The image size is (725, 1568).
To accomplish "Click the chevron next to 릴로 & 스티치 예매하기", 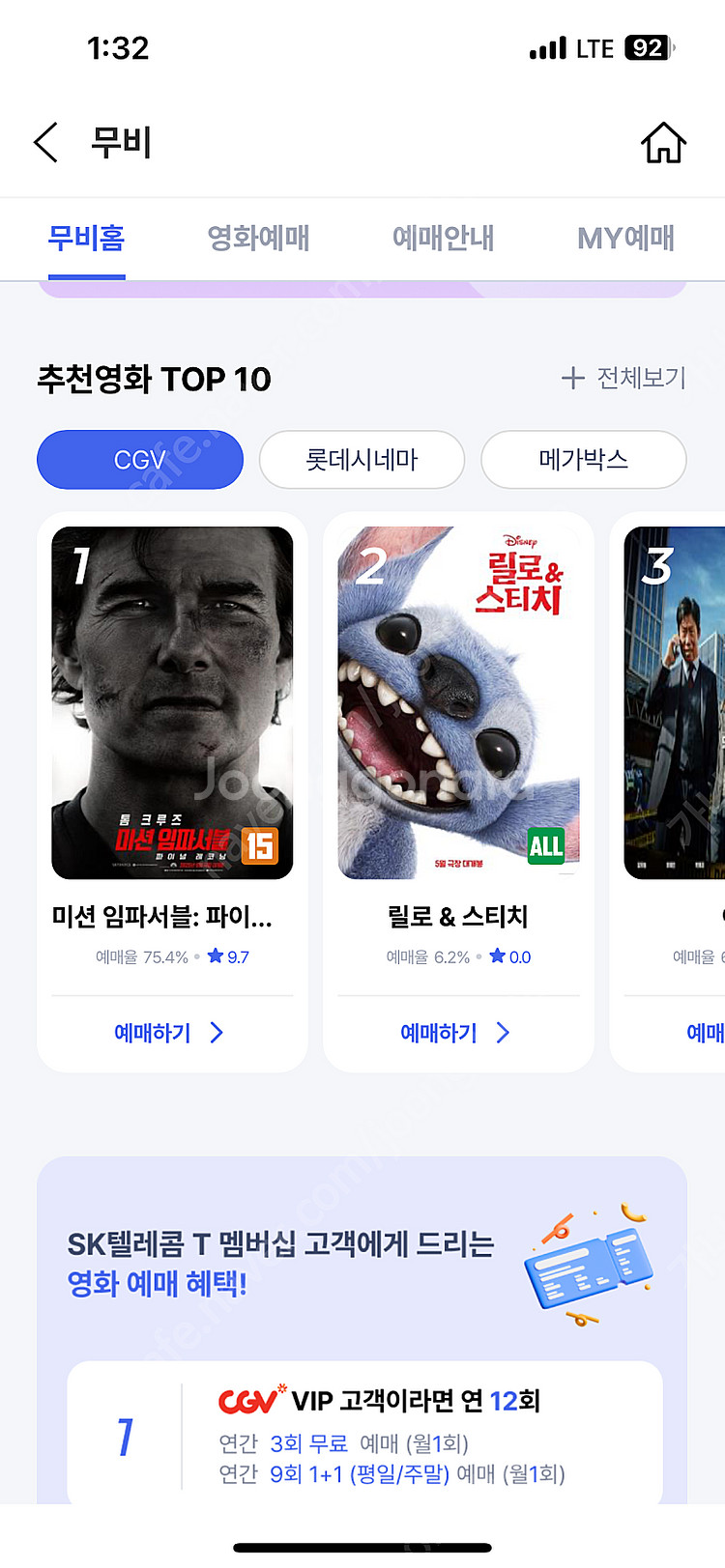I will [503, 1033].
